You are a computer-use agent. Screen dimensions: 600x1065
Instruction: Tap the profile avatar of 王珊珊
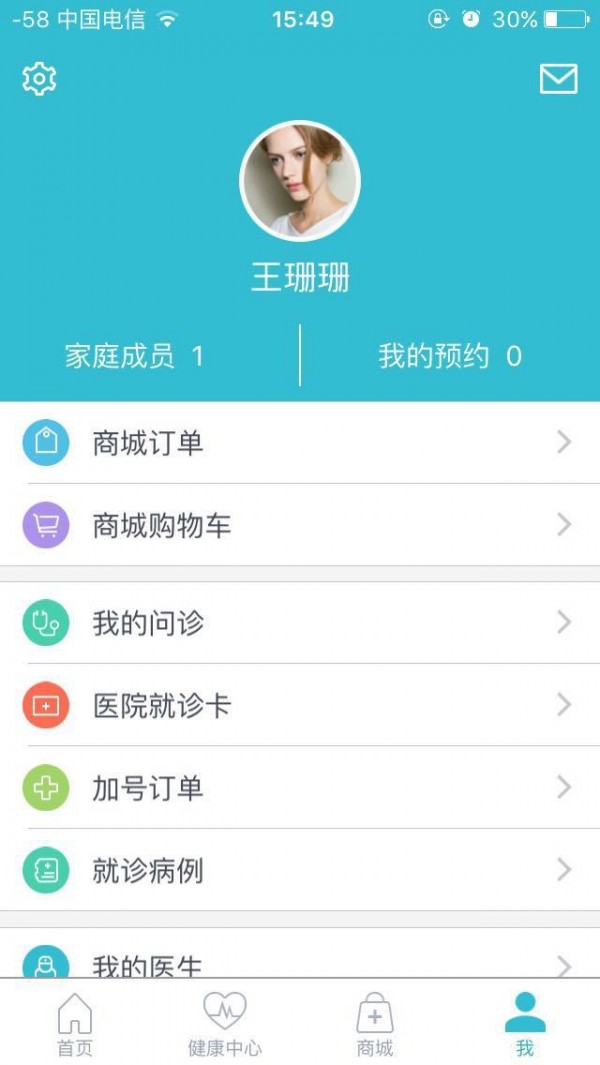[300, 181]
